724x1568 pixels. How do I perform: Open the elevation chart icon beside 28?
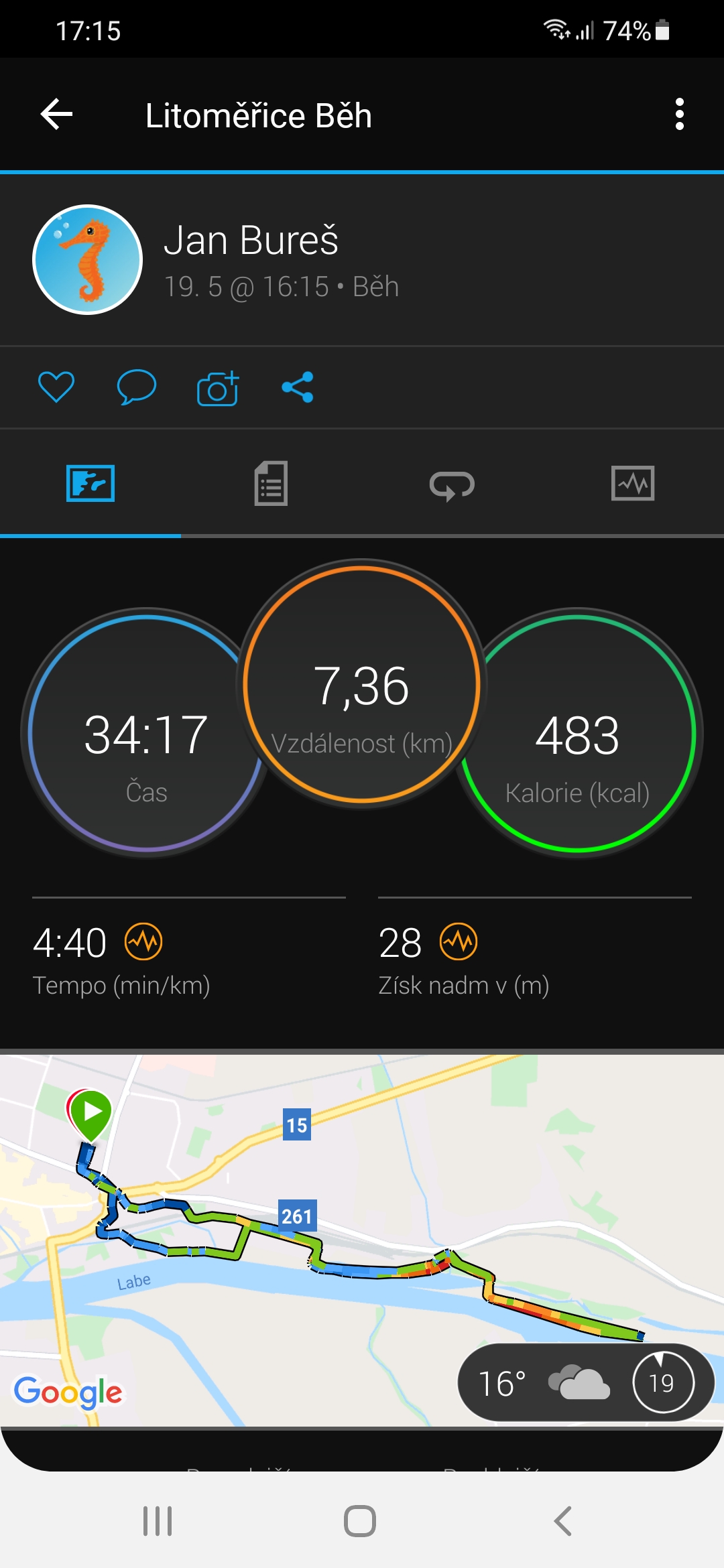tap(459, 941)
